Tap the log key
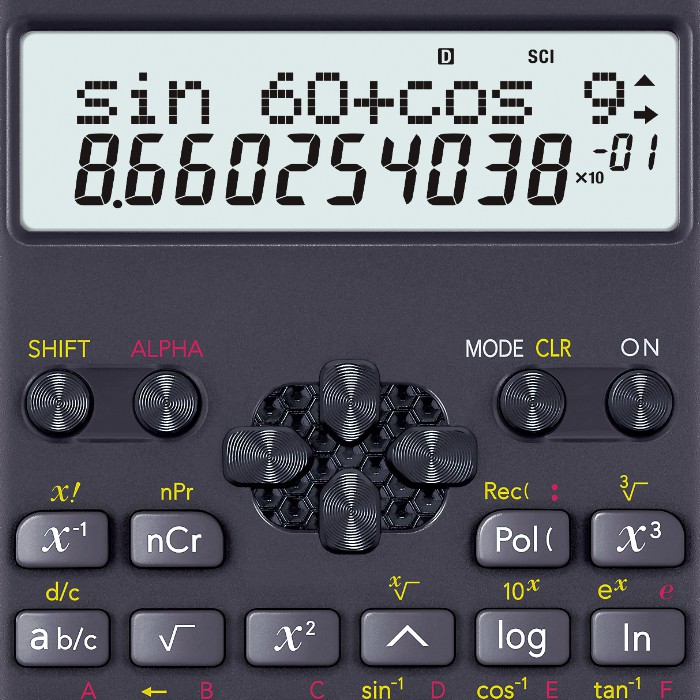This screenshot has width=700, height=700. tap(522, 638)
